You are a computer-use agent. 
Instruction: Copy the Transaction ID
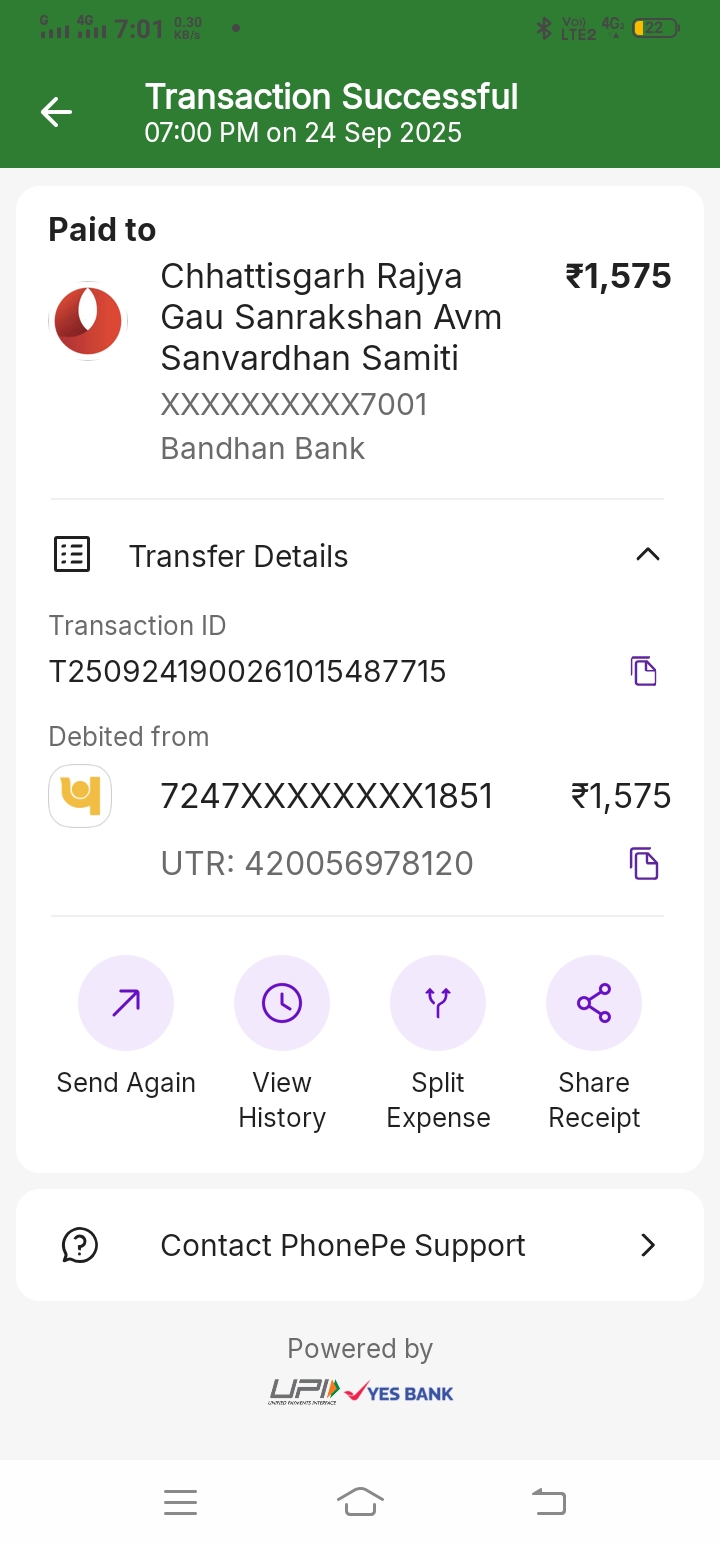tap(644, 671)
